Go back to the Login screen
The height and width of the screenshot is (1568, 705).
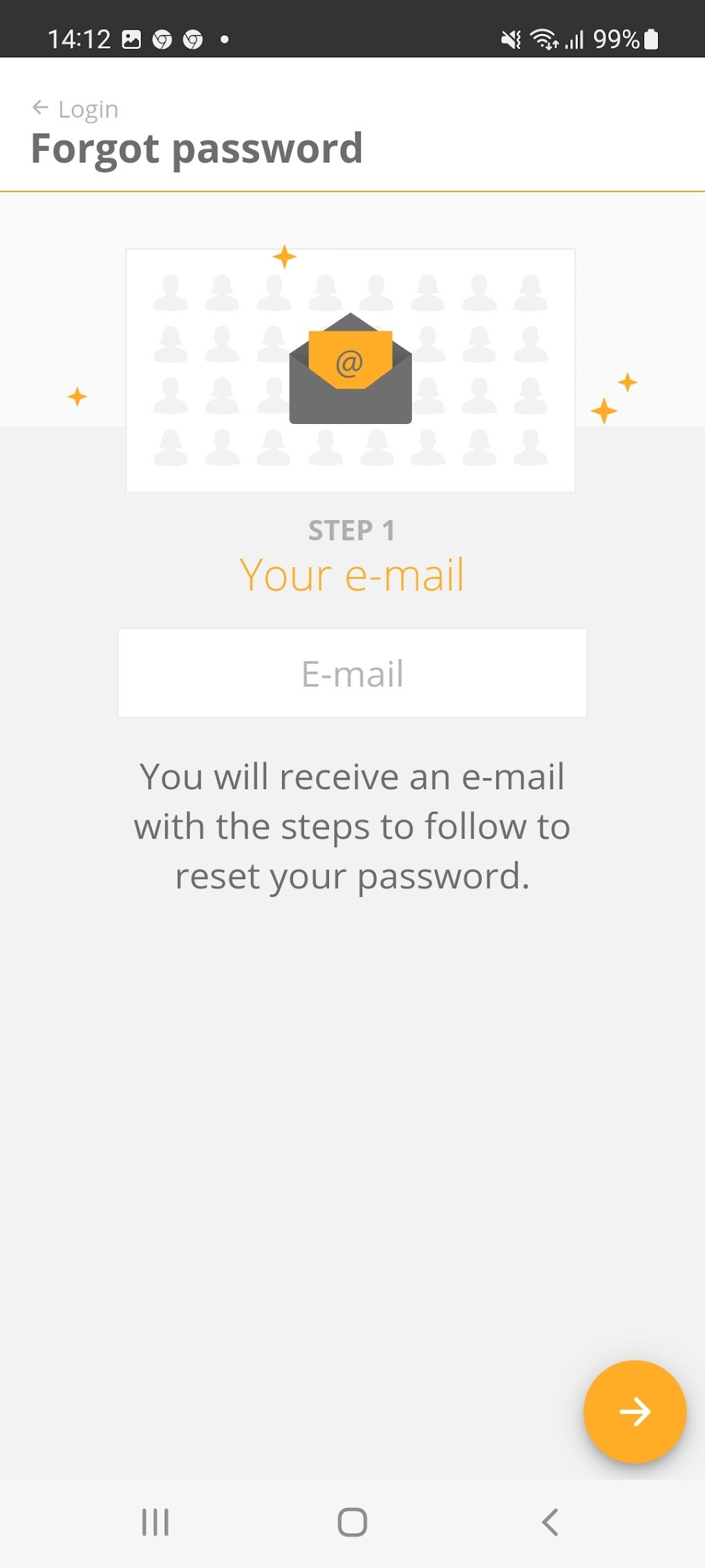(75, 109)
